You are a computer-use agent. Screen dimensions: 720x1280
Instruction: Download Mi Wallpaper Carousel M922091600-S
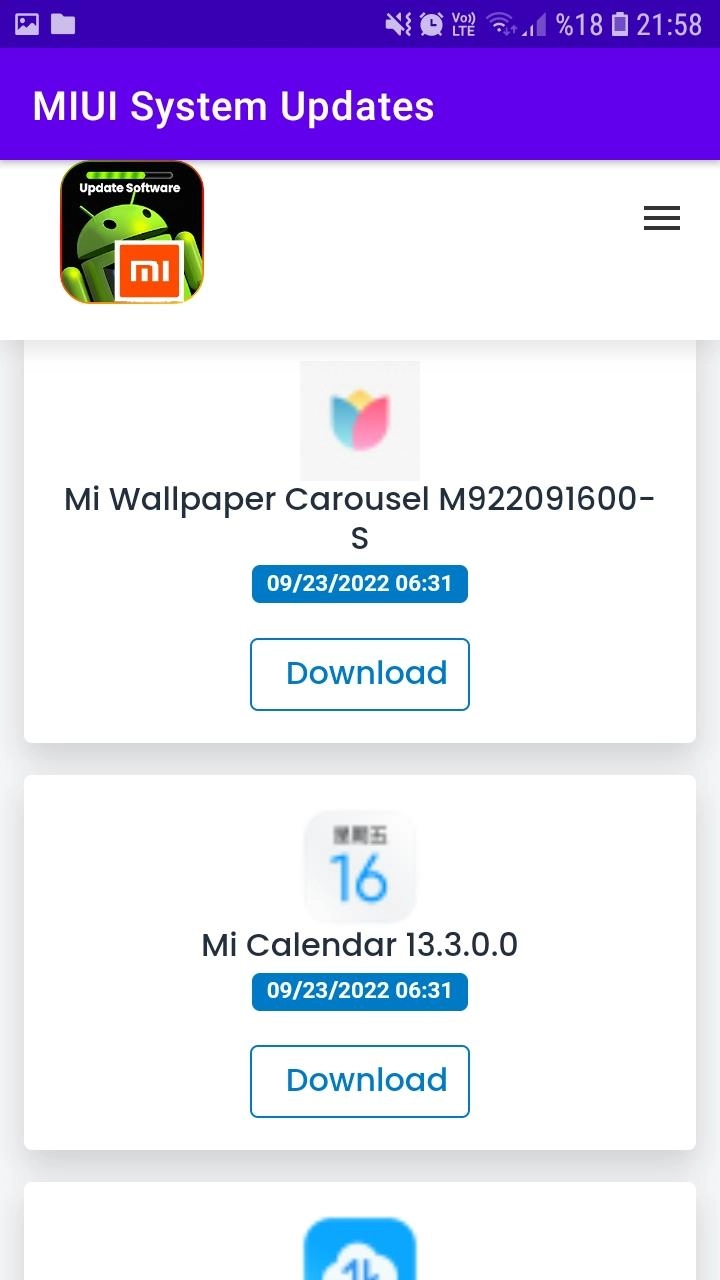360,674
